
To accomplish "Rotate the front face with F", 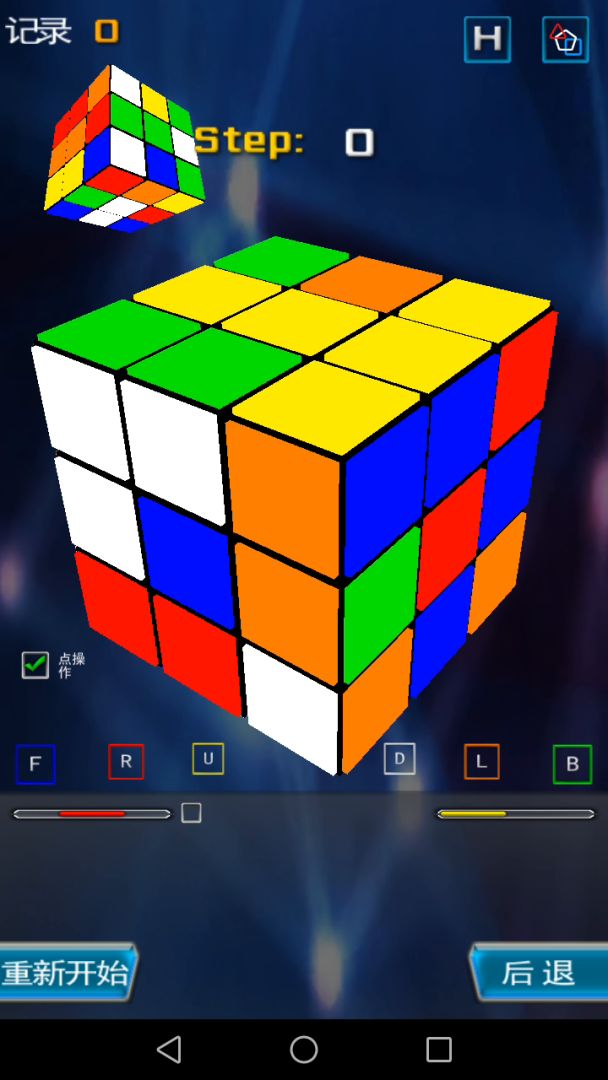I will point(35,765).
